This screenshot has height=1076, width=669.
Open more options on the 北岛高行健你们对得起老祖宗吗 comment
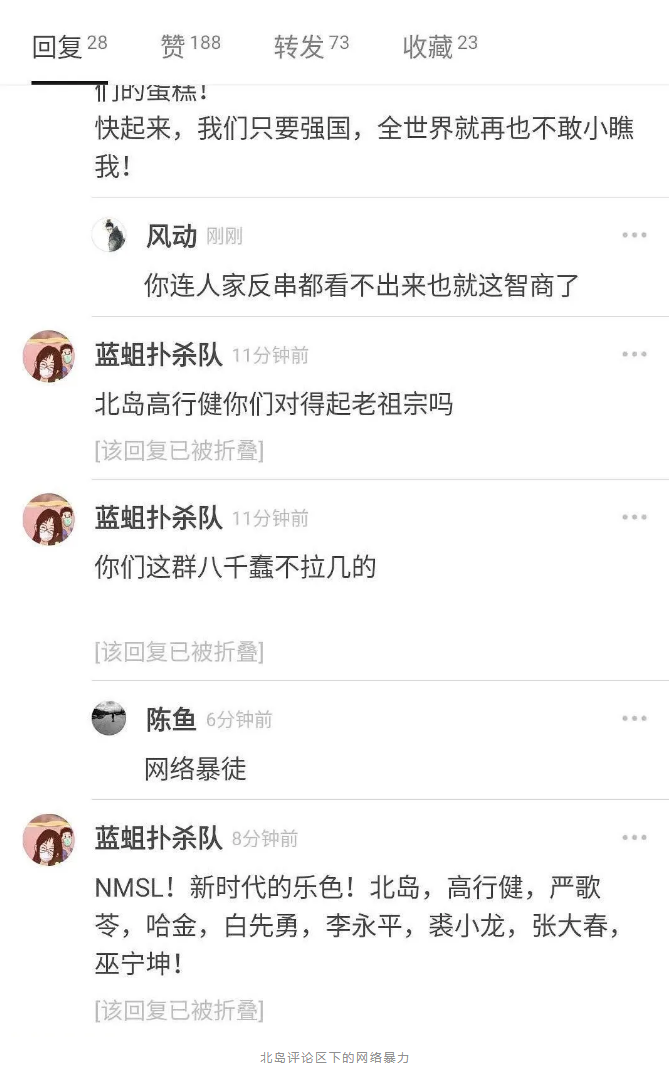(634, 354)
